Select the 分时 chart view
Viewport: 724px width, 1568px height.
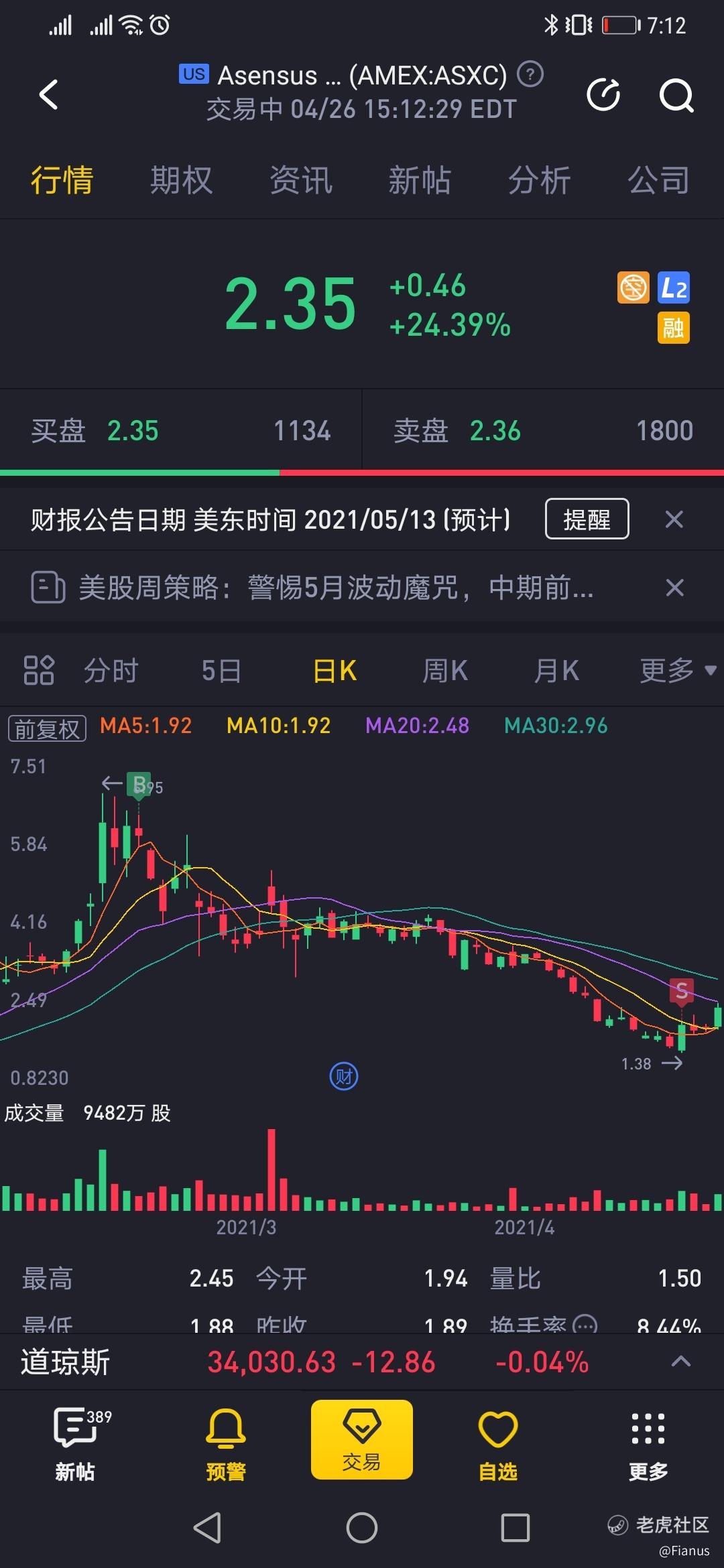(111, 671)
